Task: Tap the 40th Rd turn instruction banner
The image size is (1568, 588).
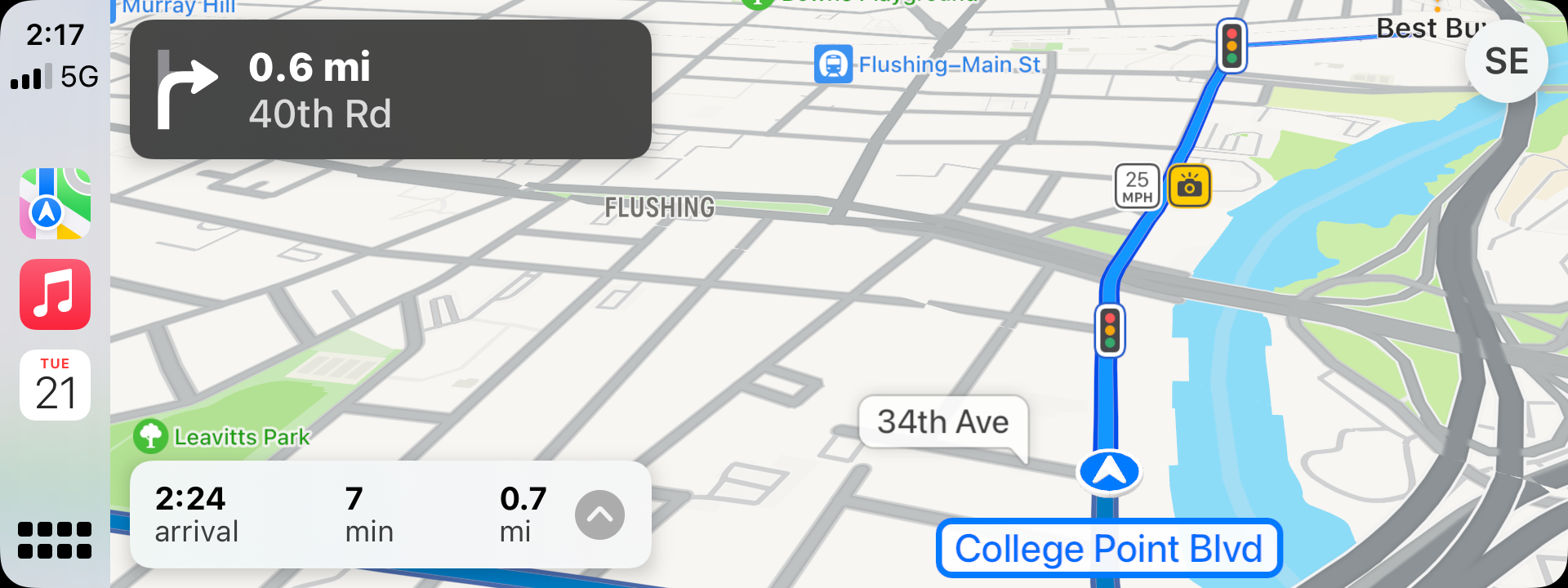Action: click(390, 90)
